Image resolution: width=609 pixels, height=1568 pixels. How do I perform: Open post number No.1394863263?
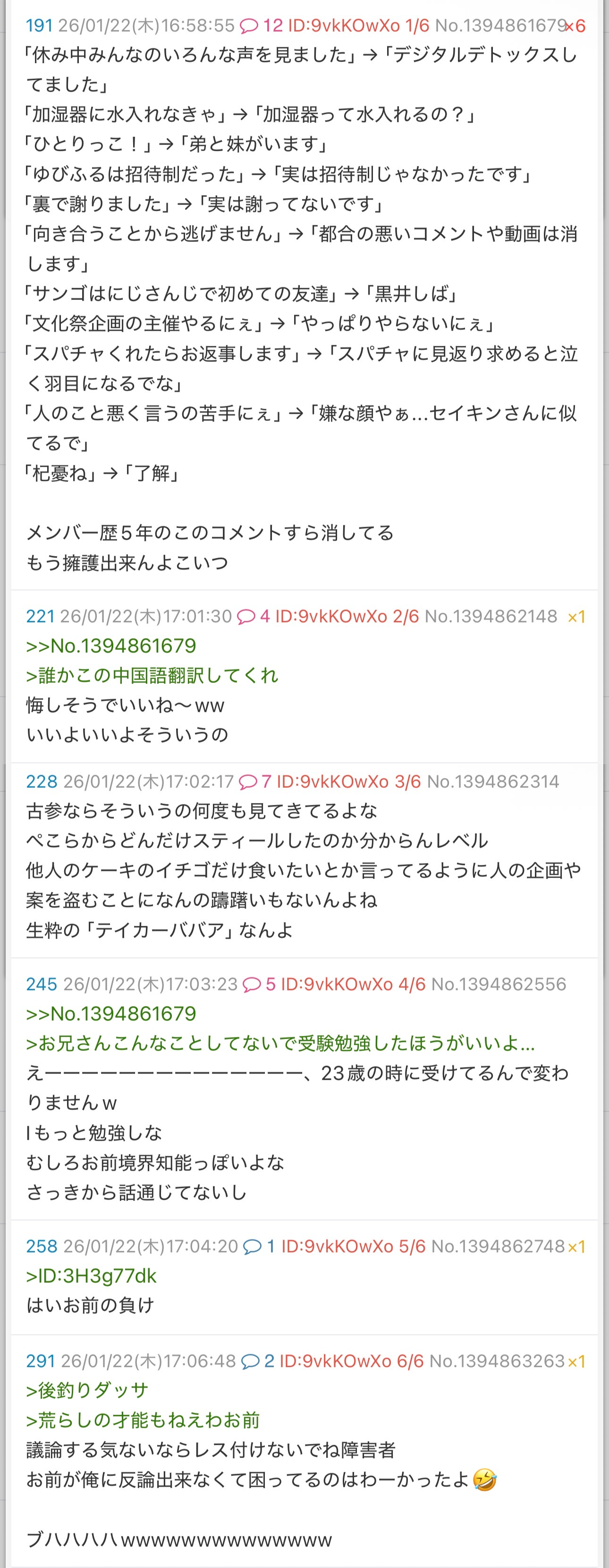pyautogui.click(x=497, y=1361)
